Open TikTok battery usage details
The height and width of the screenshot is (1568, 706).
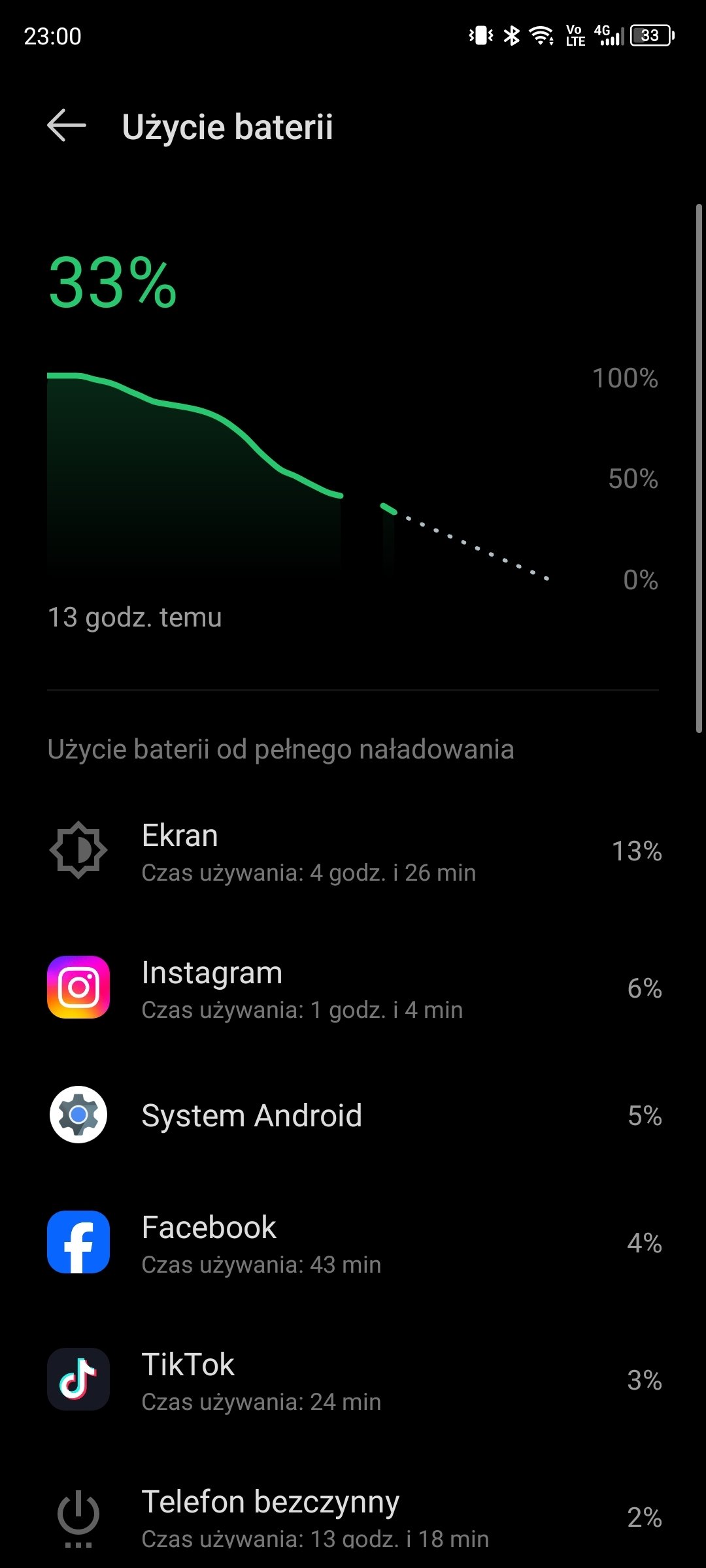(x=353, y=1379)
